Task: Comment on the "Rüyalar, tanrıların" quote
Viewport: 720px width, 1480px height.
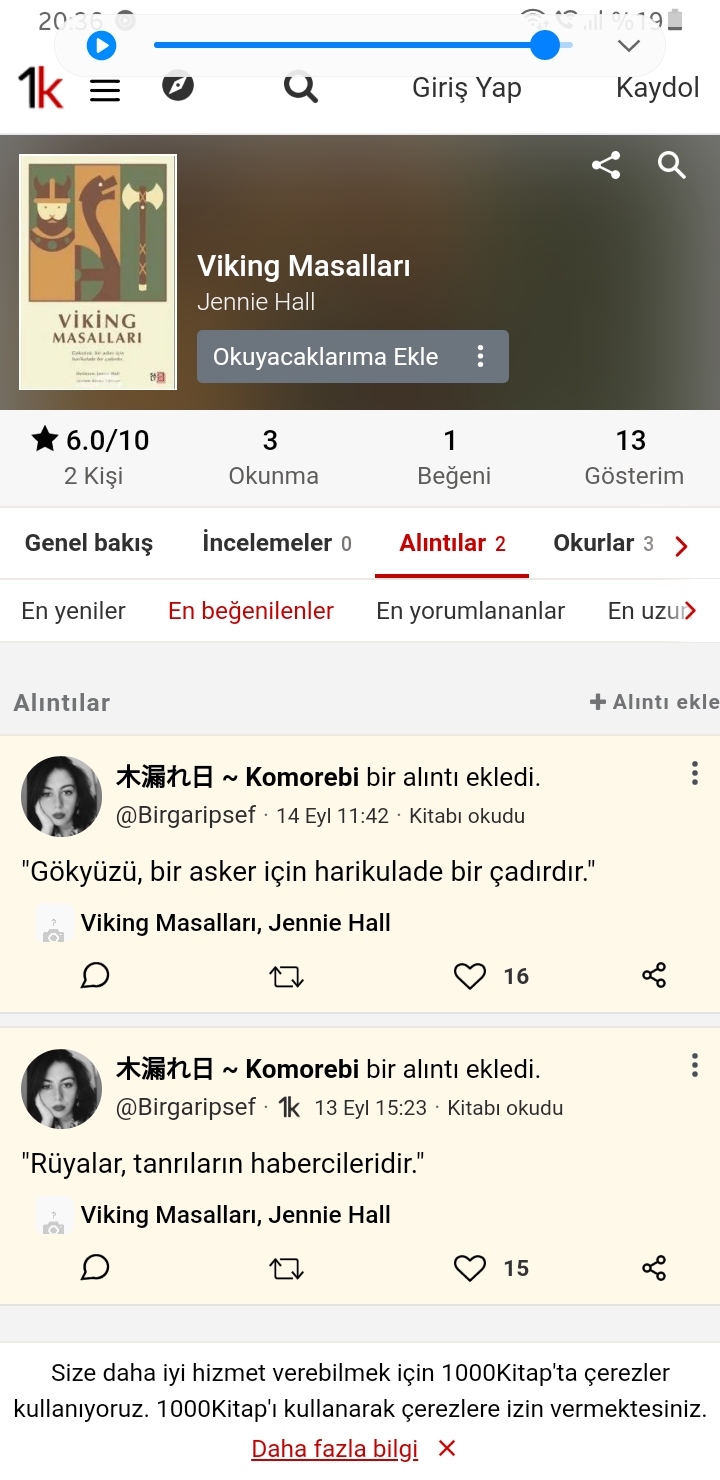Action: point(95,1268)
